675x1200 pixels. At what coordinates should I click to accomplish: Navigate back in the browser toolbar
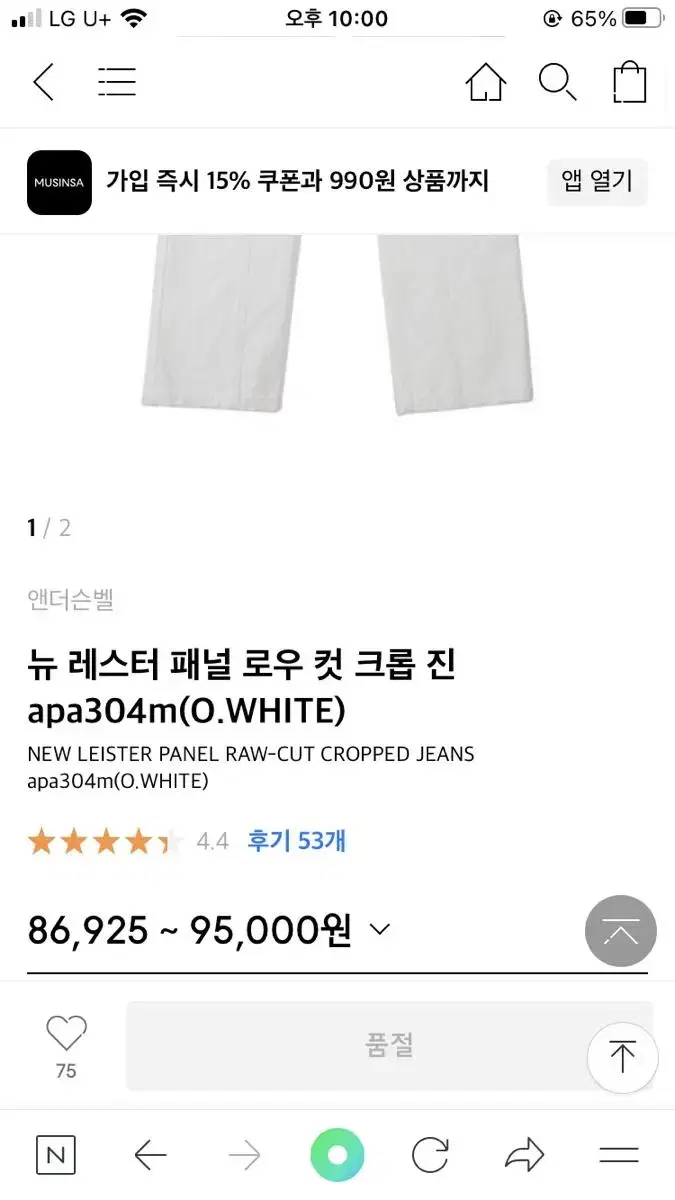(x=150, y=1157)
